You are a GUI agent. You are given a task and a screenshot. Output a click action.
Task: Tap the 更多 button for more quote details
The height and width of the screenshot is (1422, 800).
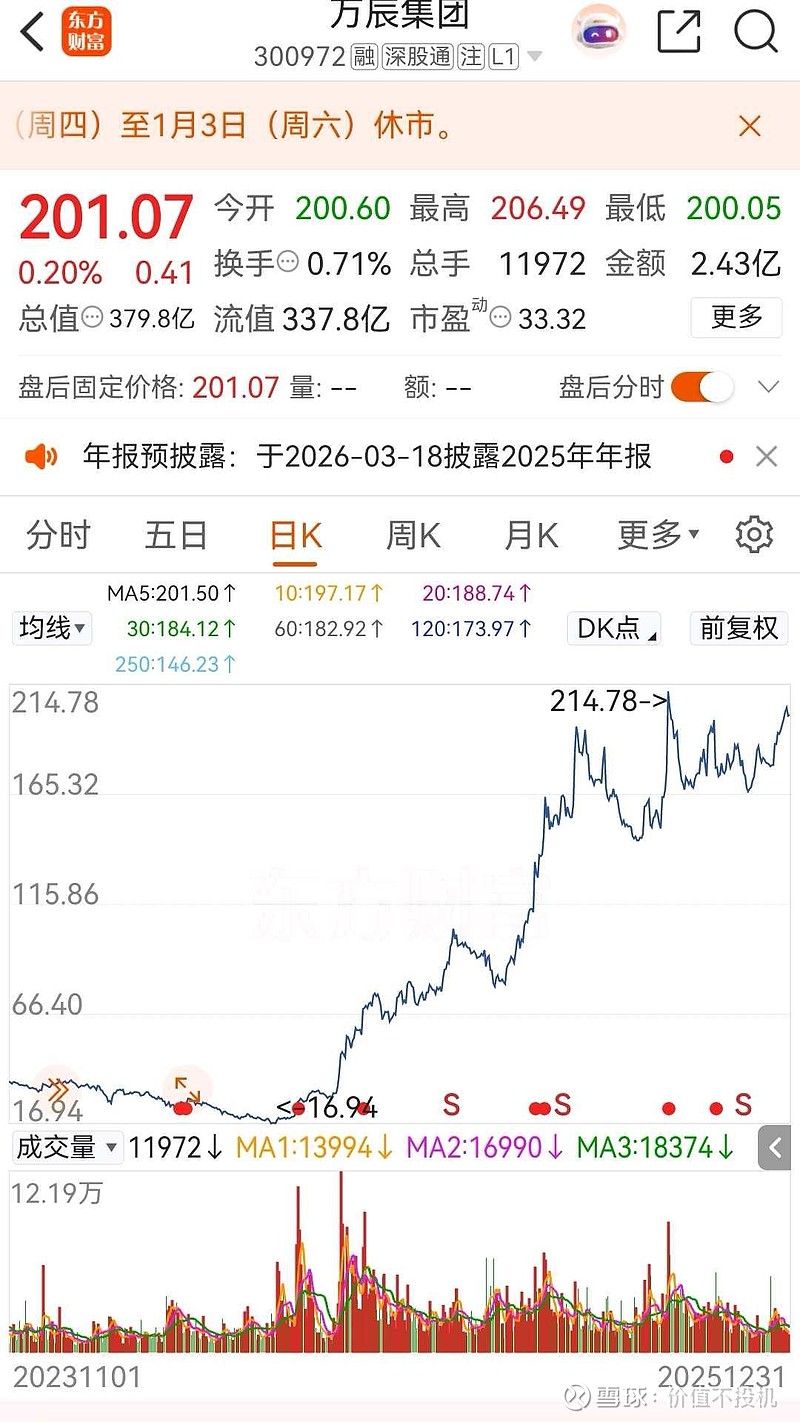click(736, 318)
